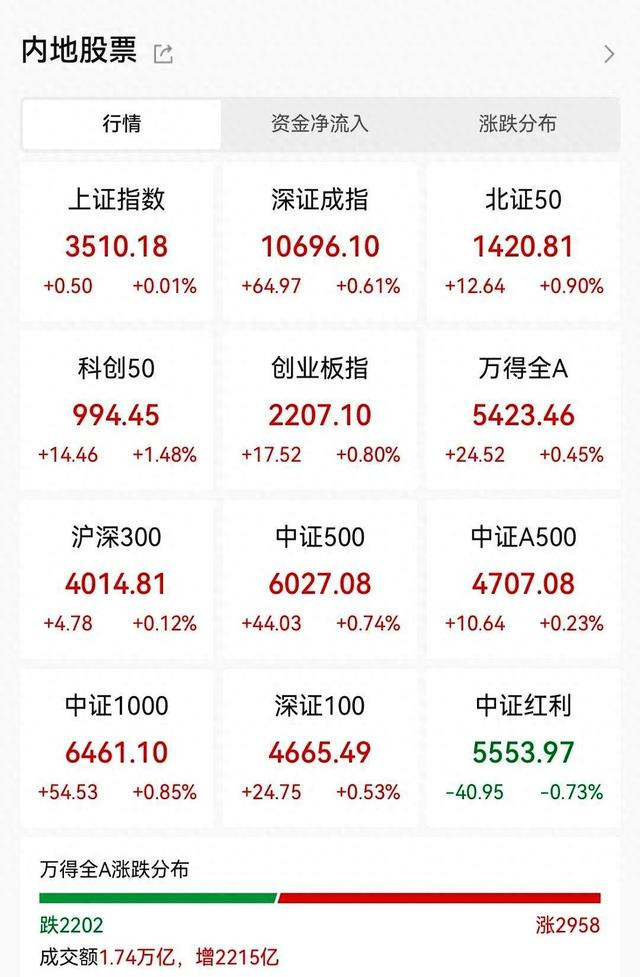View the 万得全A index card

(523, 411)
